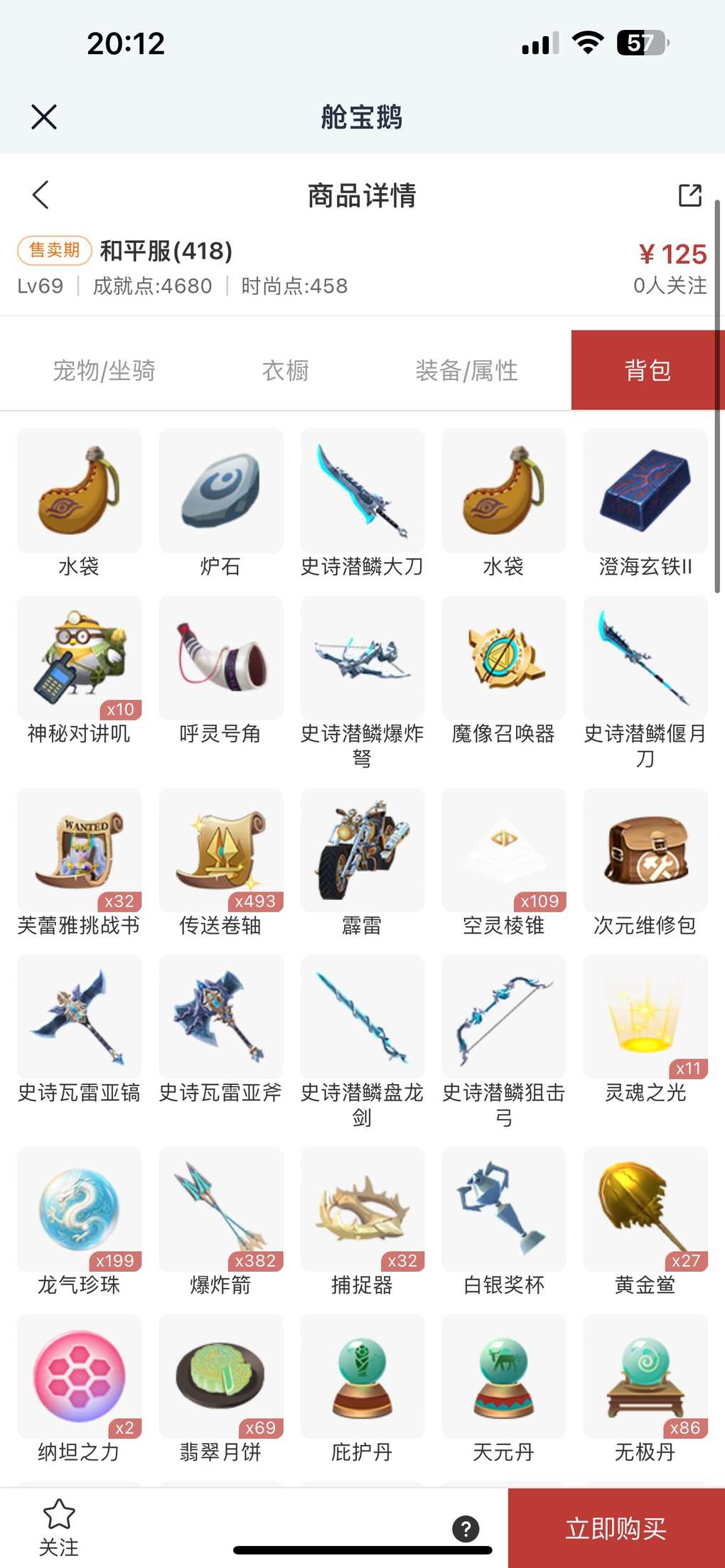The image size is (725, 1568).
Task: Select the 背包 tab
Action: [x=647, y=370]
